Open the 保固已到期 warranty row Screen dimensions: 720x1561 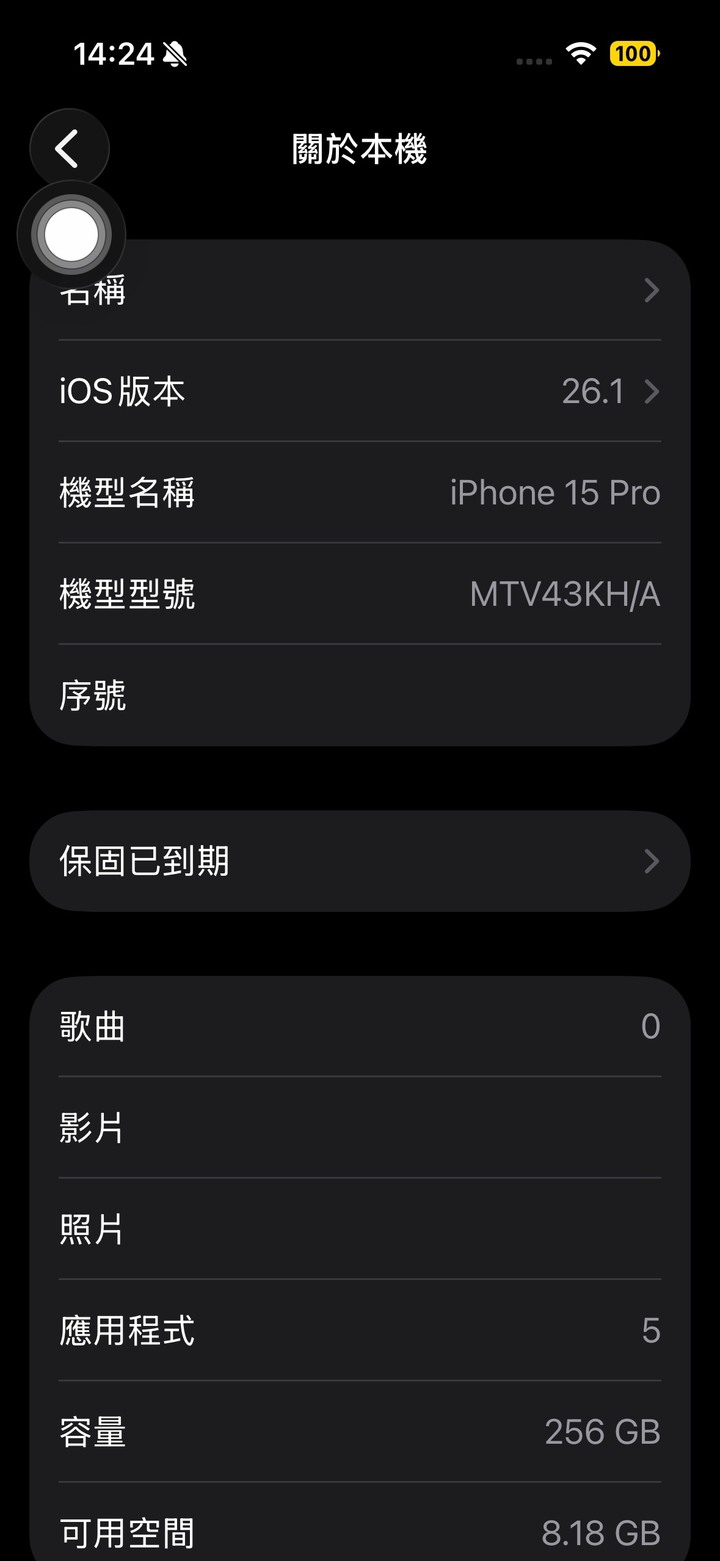coord(360,861)
